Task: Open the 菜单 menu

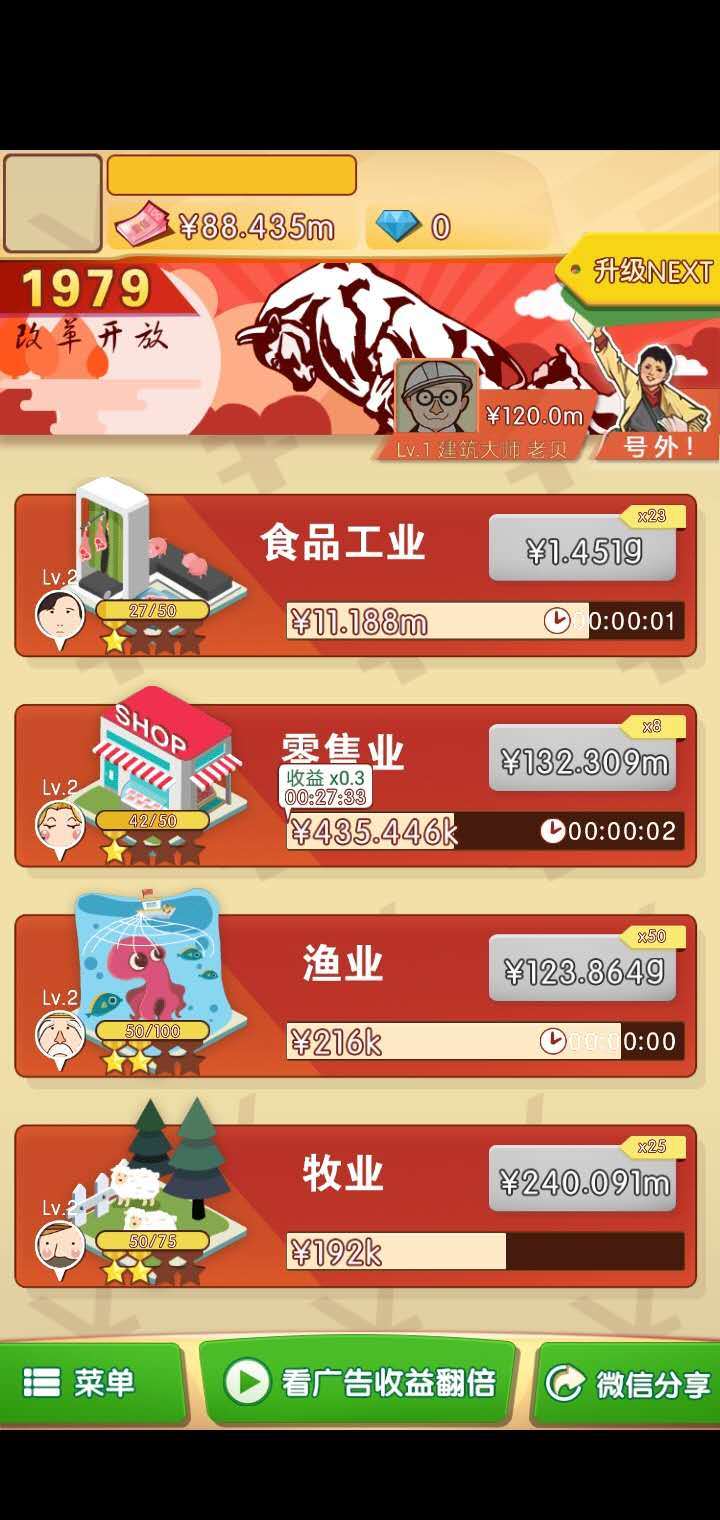Action: tap(92, 1383)
